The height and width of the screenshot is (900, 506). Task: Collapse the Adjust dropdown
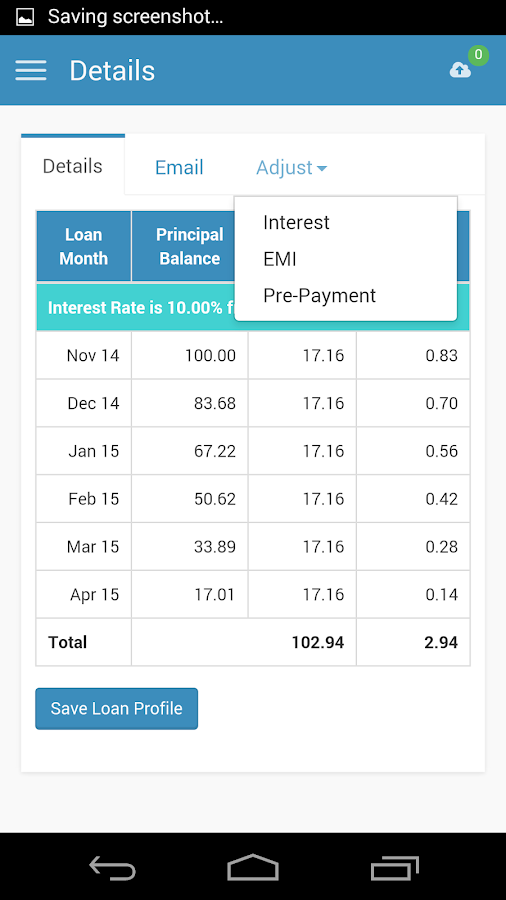tap(291, 168)
